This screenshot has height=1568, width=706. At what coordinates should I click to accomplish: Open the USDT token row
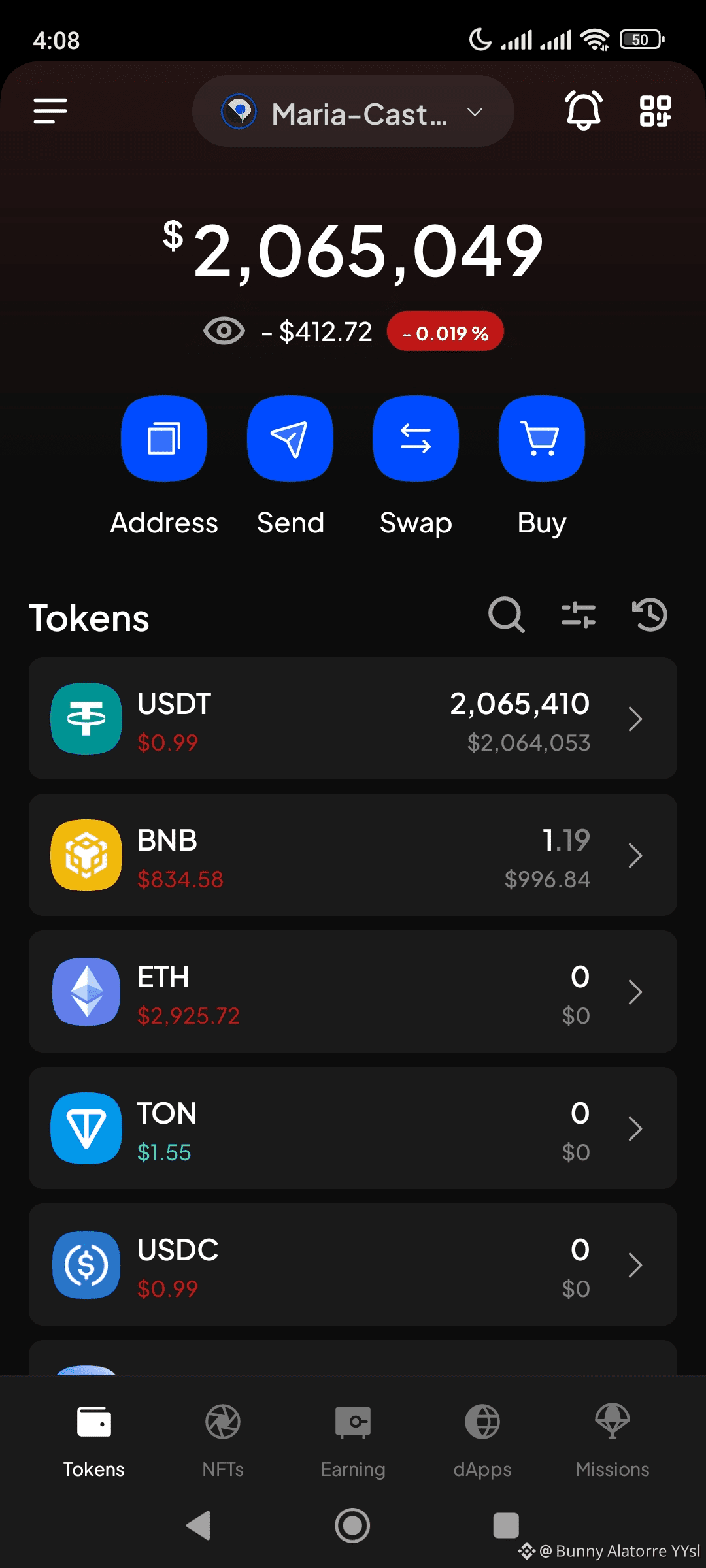tap(353, 719)
